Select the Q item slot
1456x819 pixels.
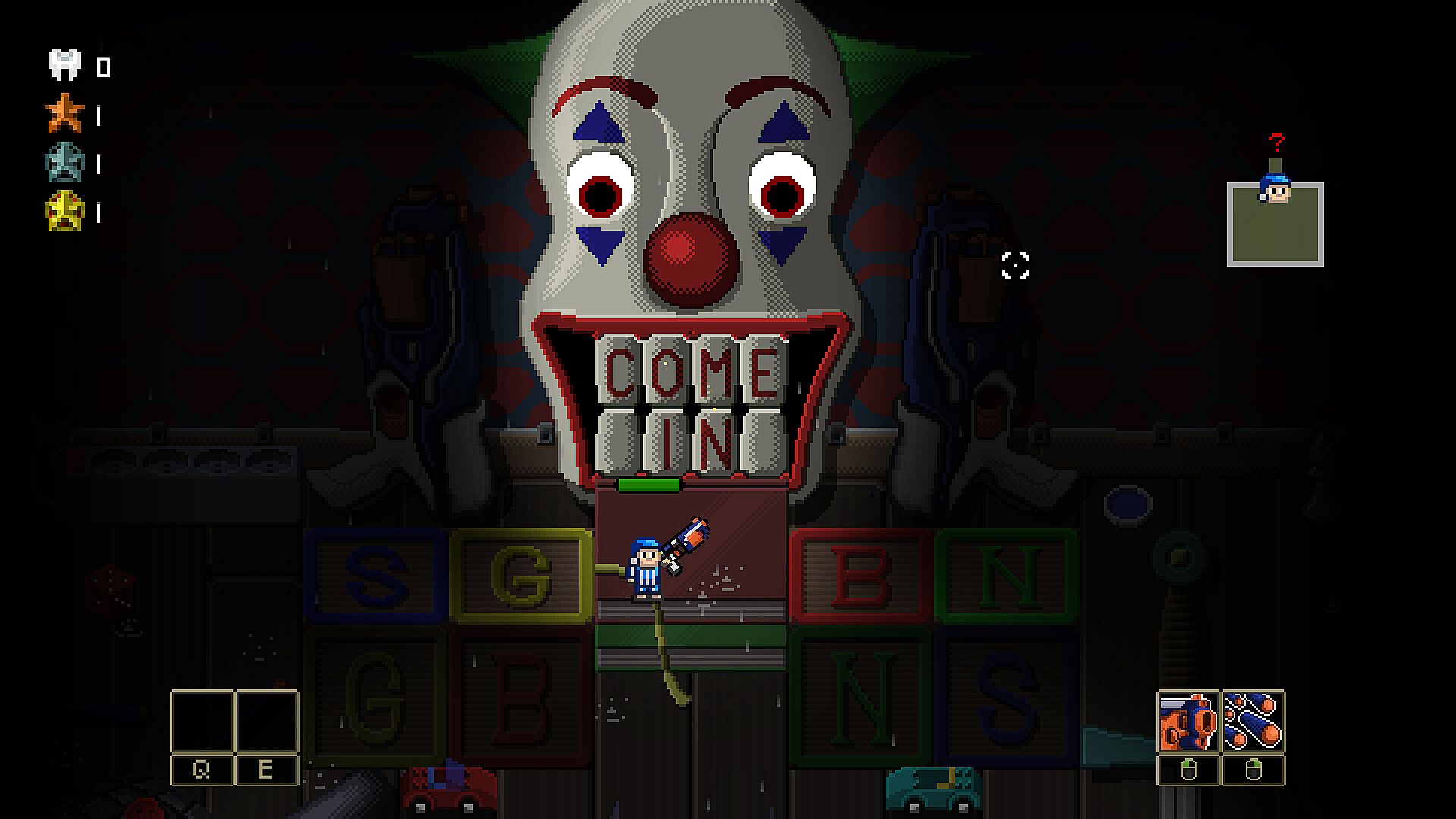pos(202,721)
